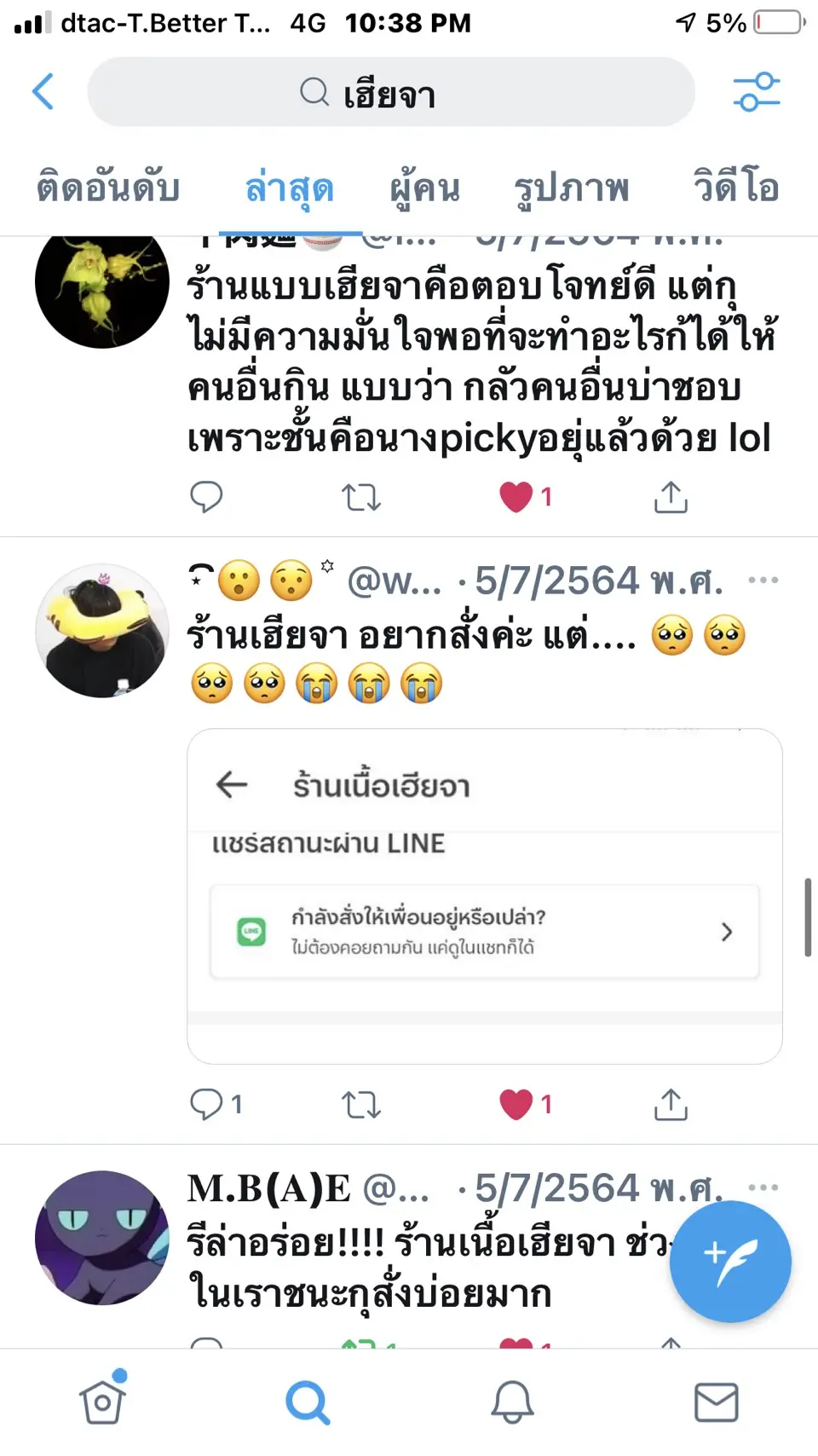The height and width of the screenshot is (1456, 818).
Task: Open the direct messages tab
Action: (x=716, y=1401)
